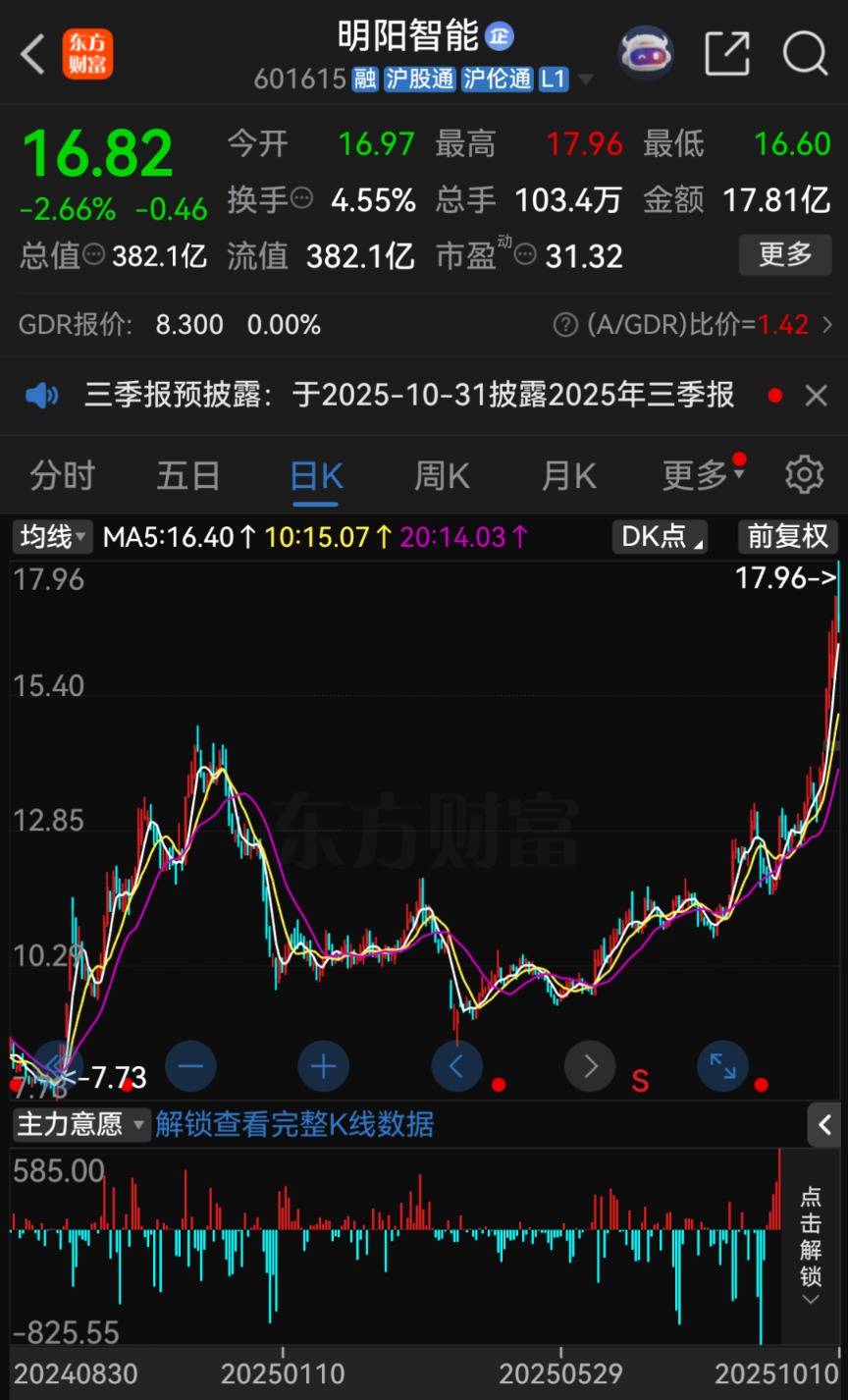
Task: Open the A/GDR 比价 details
Action: (695, 325)
